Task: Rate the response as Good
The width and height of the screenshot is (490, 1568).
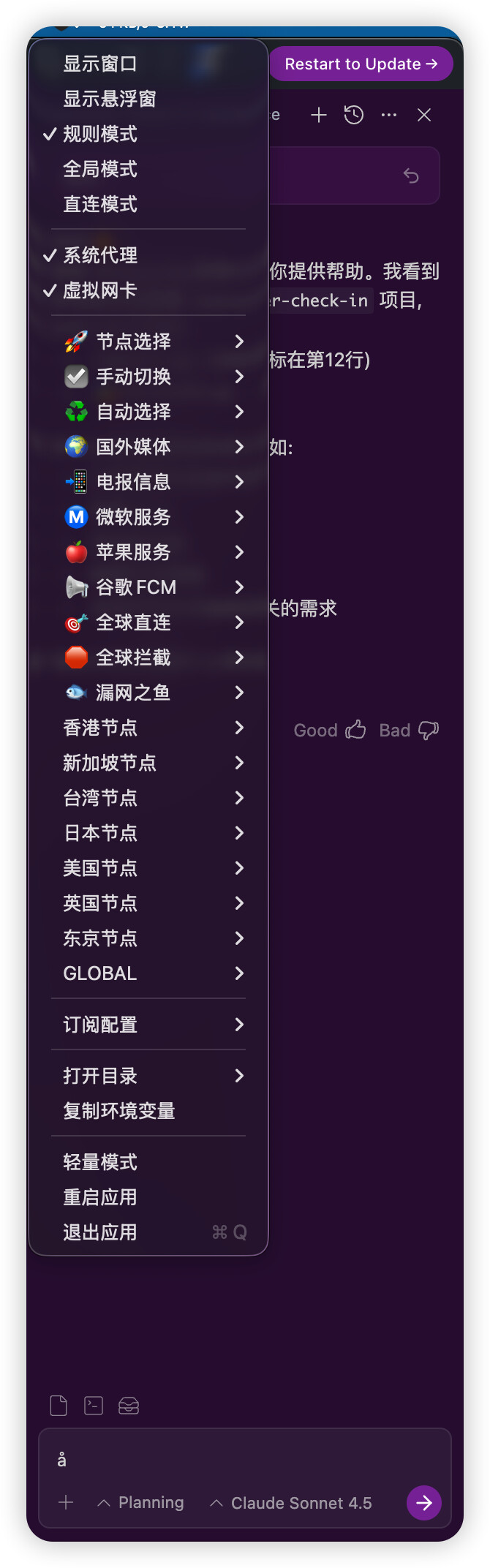Action: [330, 730]
